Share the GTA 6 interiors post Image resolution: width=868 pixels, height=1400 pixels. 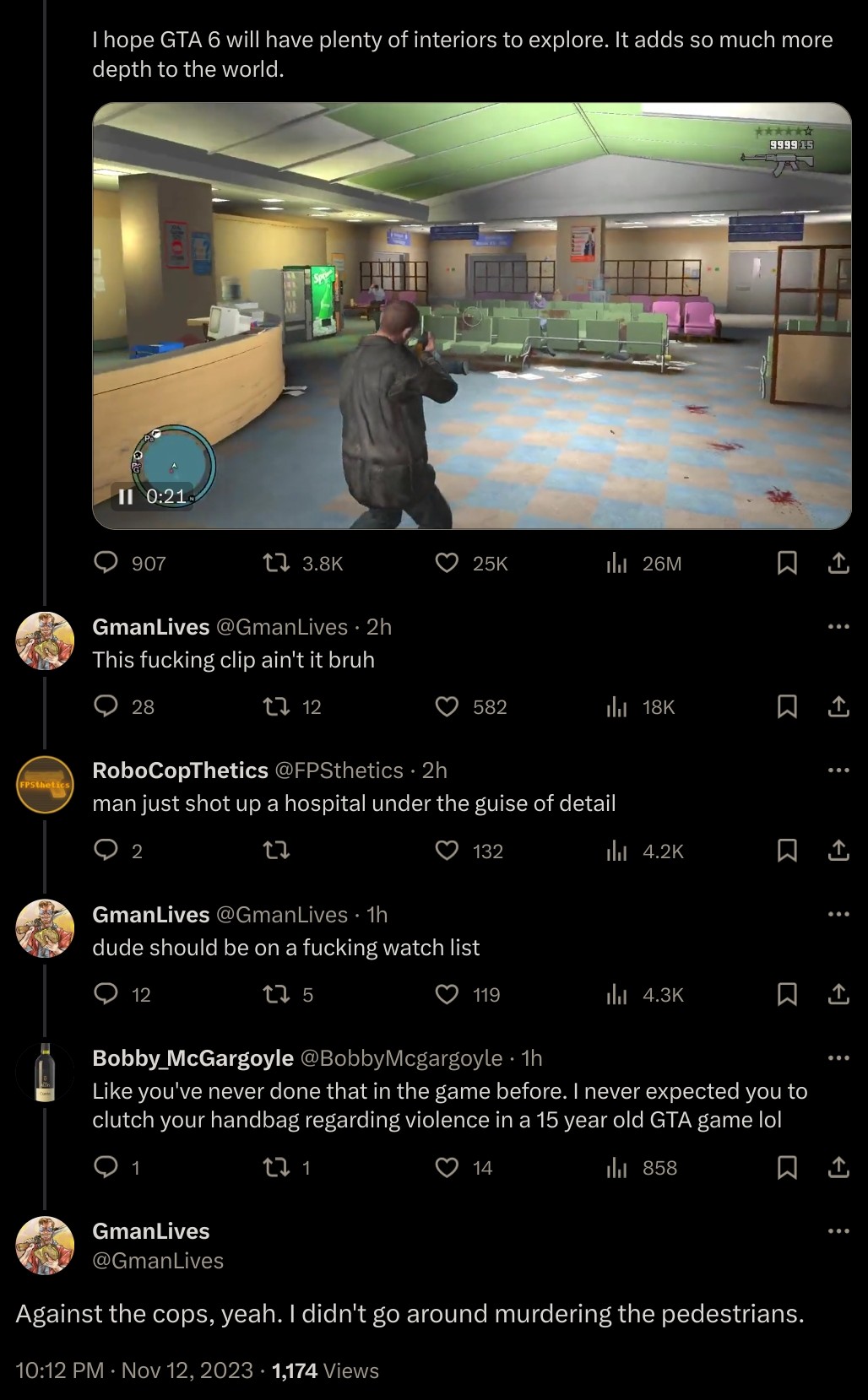[838, 563]
